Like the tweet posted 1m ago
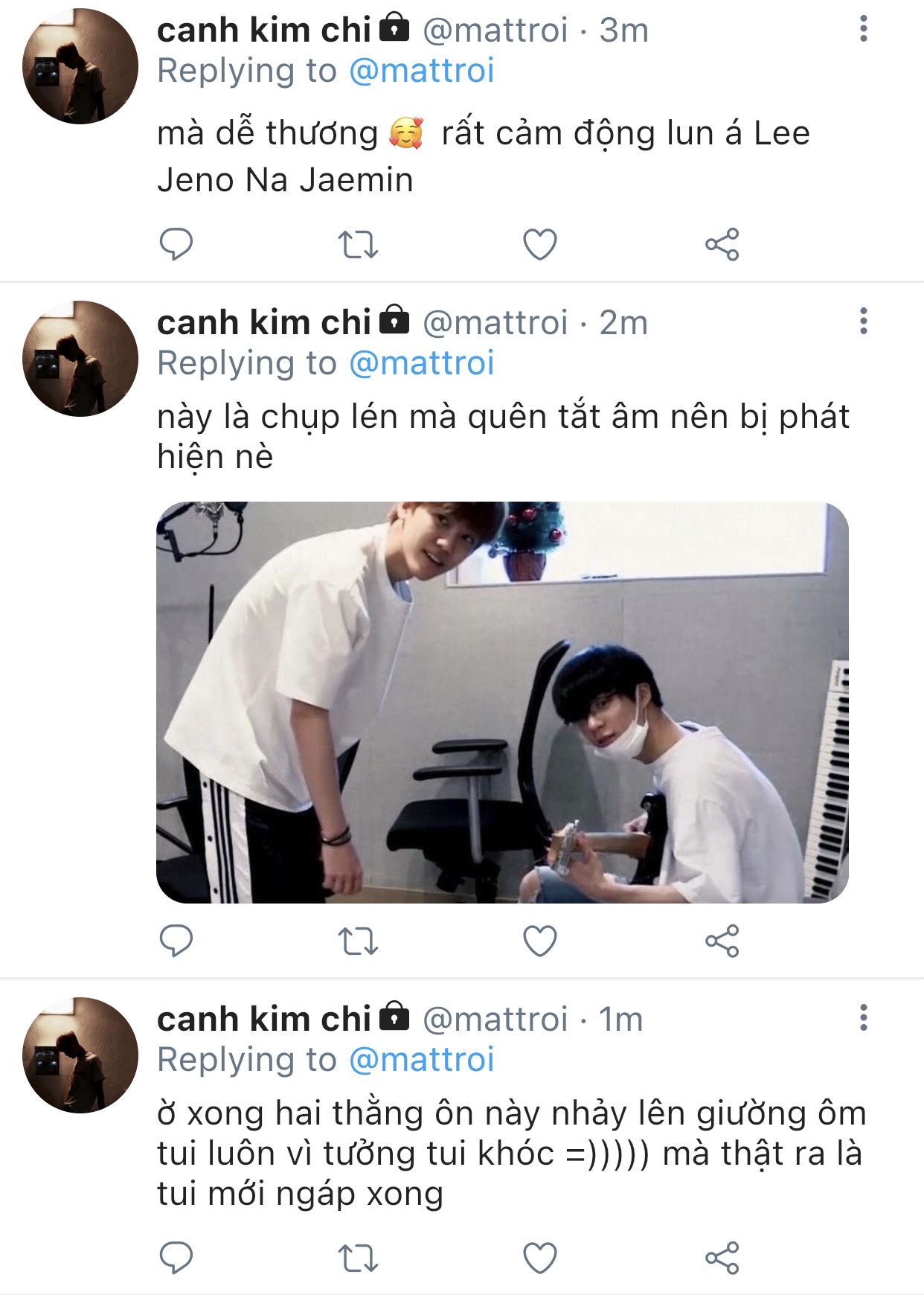This screenshot has width=924, height=1295. 540,1258
